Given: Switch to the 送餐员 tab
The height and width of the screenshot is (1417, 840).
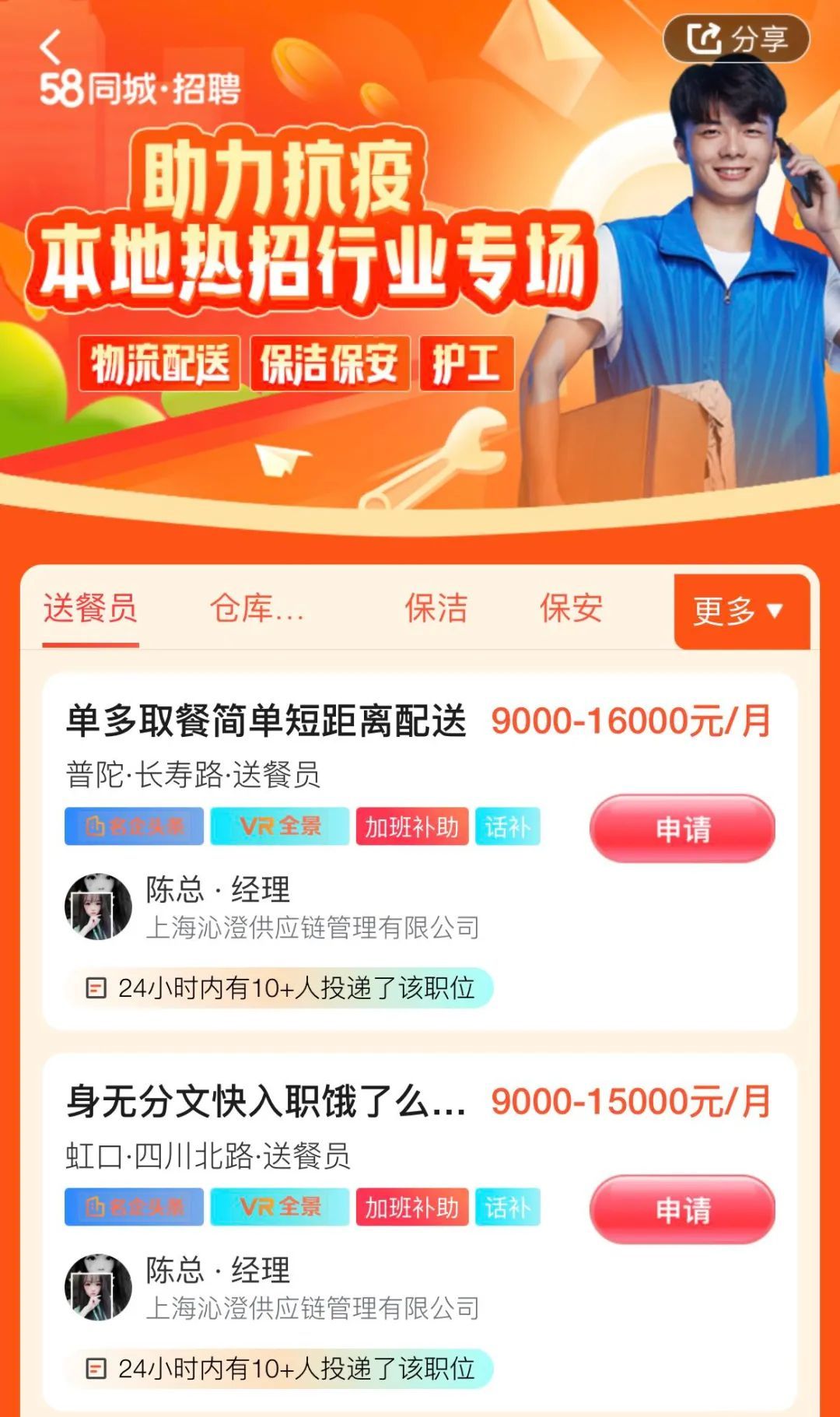Looking at the screenshot, I should point(90,609).
